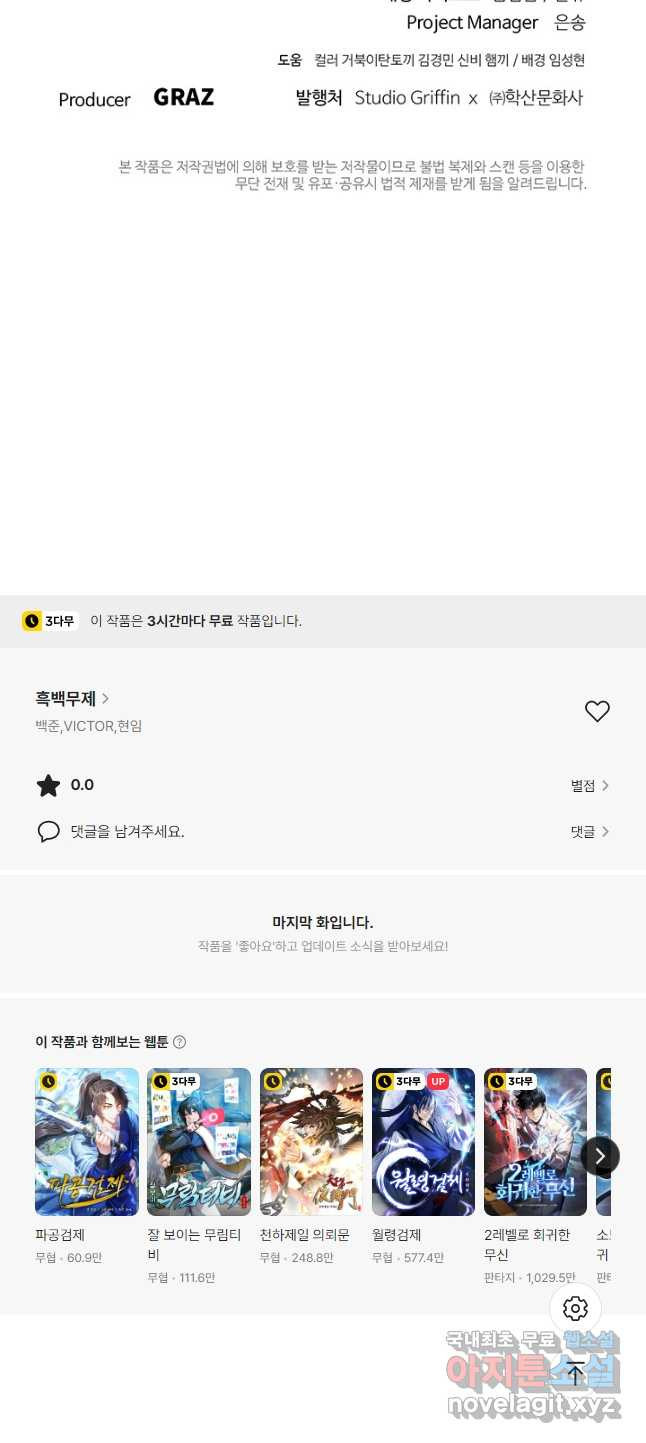Open the 댓글 comments page
Image resolution: width=646 pixels, height=1443 pixels.
[x=589, y=832]
